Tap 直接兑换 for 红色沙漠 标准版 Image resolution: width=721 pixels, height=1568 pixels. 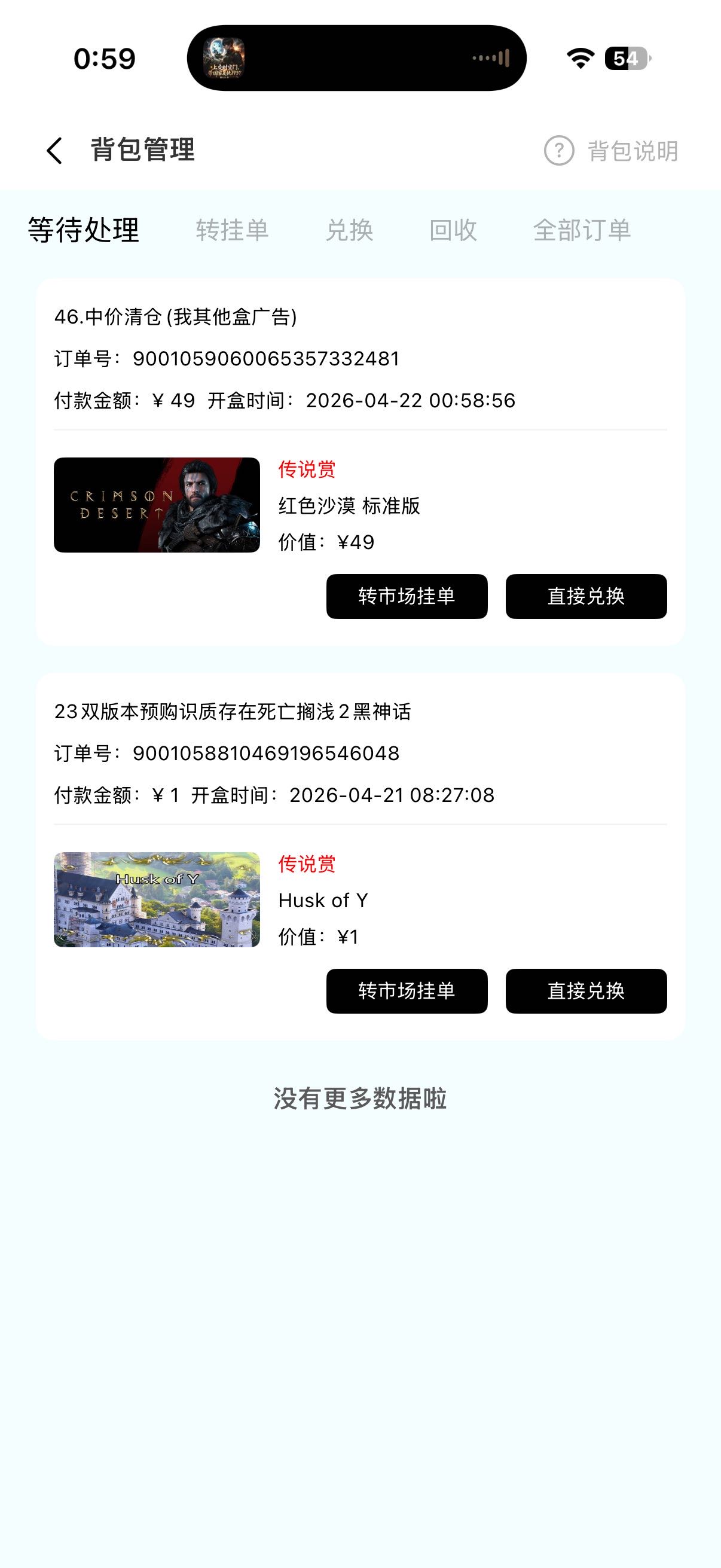(x=586, y=596)
